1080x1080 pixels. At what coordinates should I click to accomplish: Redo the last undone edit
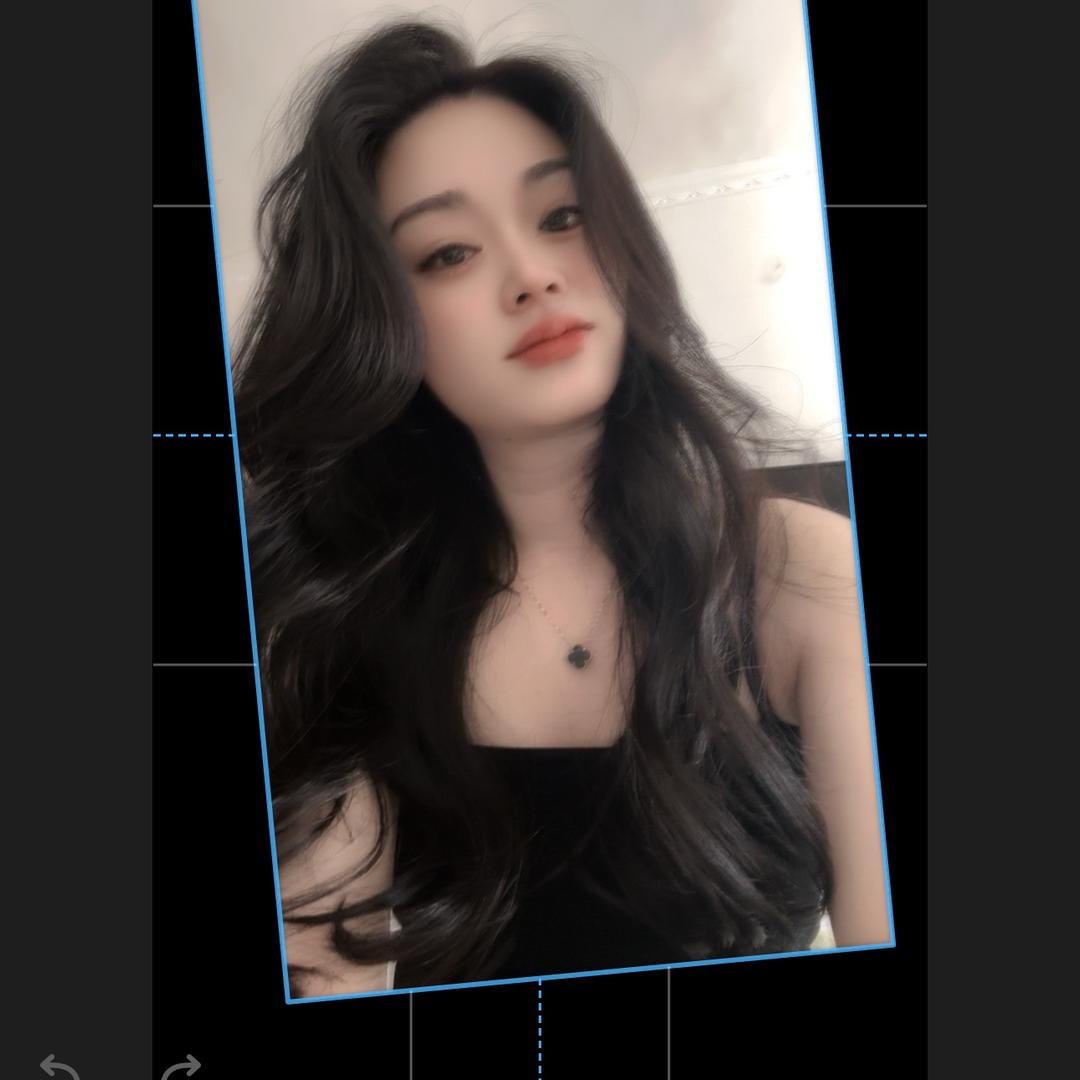click(x=181, y=1067)
